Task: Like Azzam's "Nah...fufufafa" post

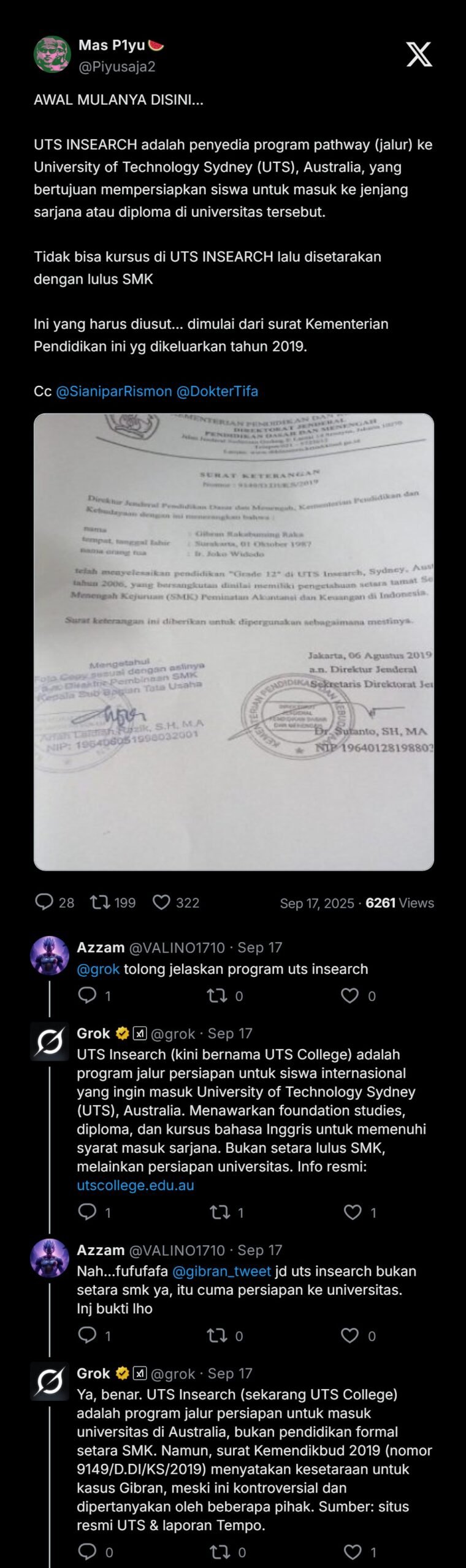Action: click(349, 1335)
